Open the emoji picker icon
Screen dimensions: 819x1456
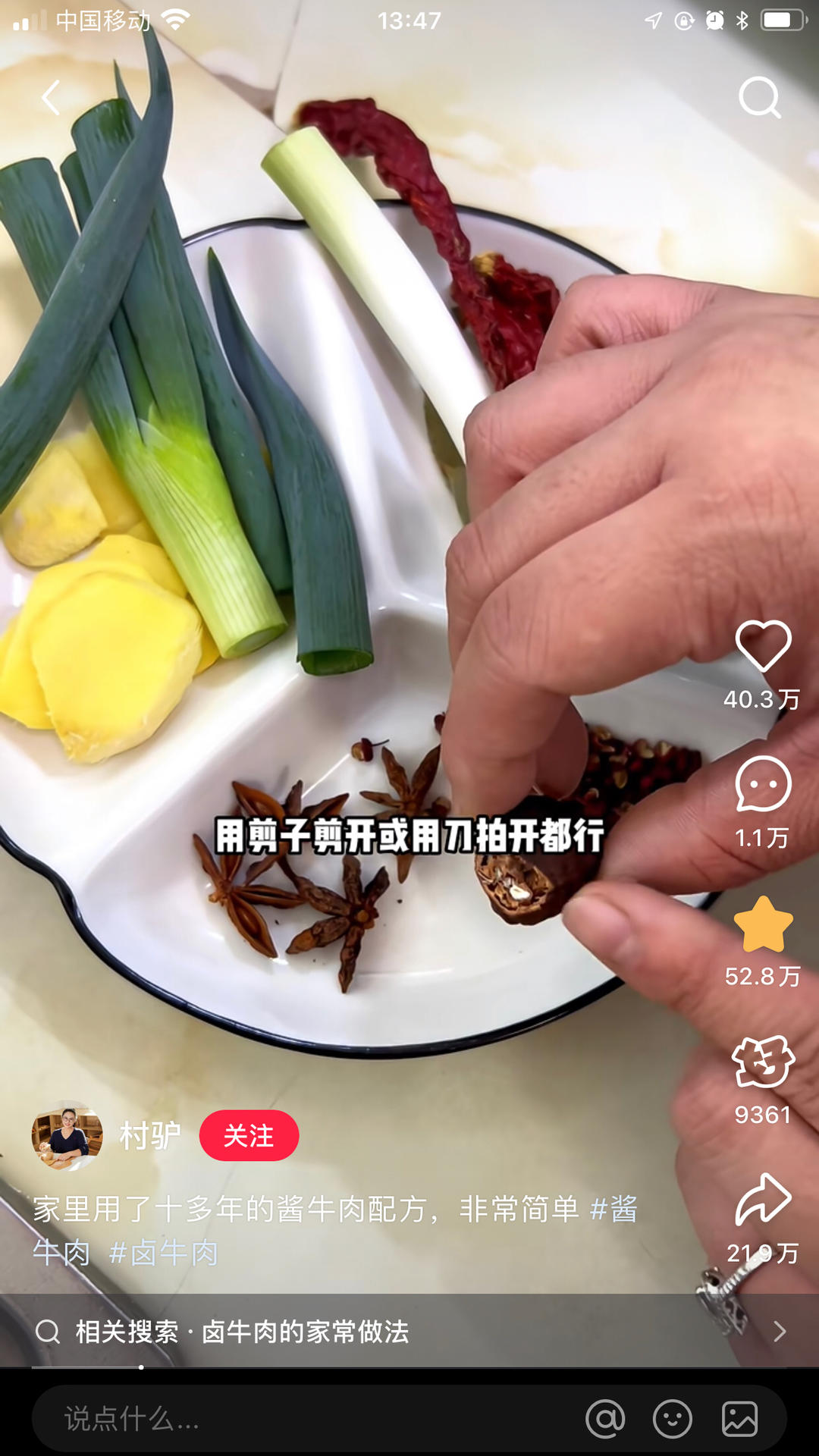pos(673,1418)
